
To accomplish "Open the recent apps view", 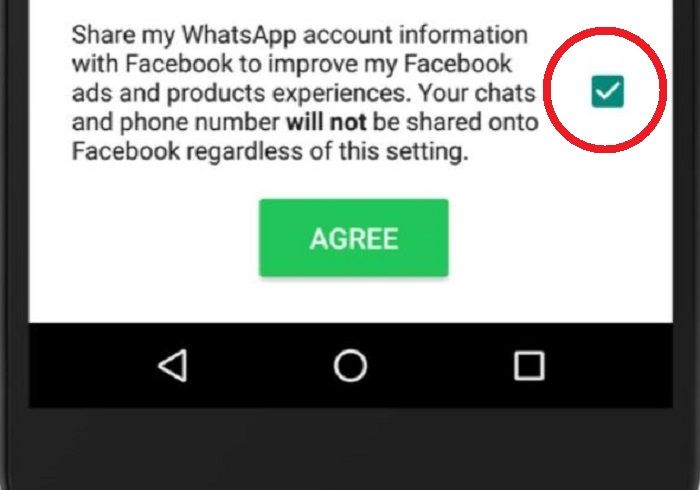I will click(528, 366).
